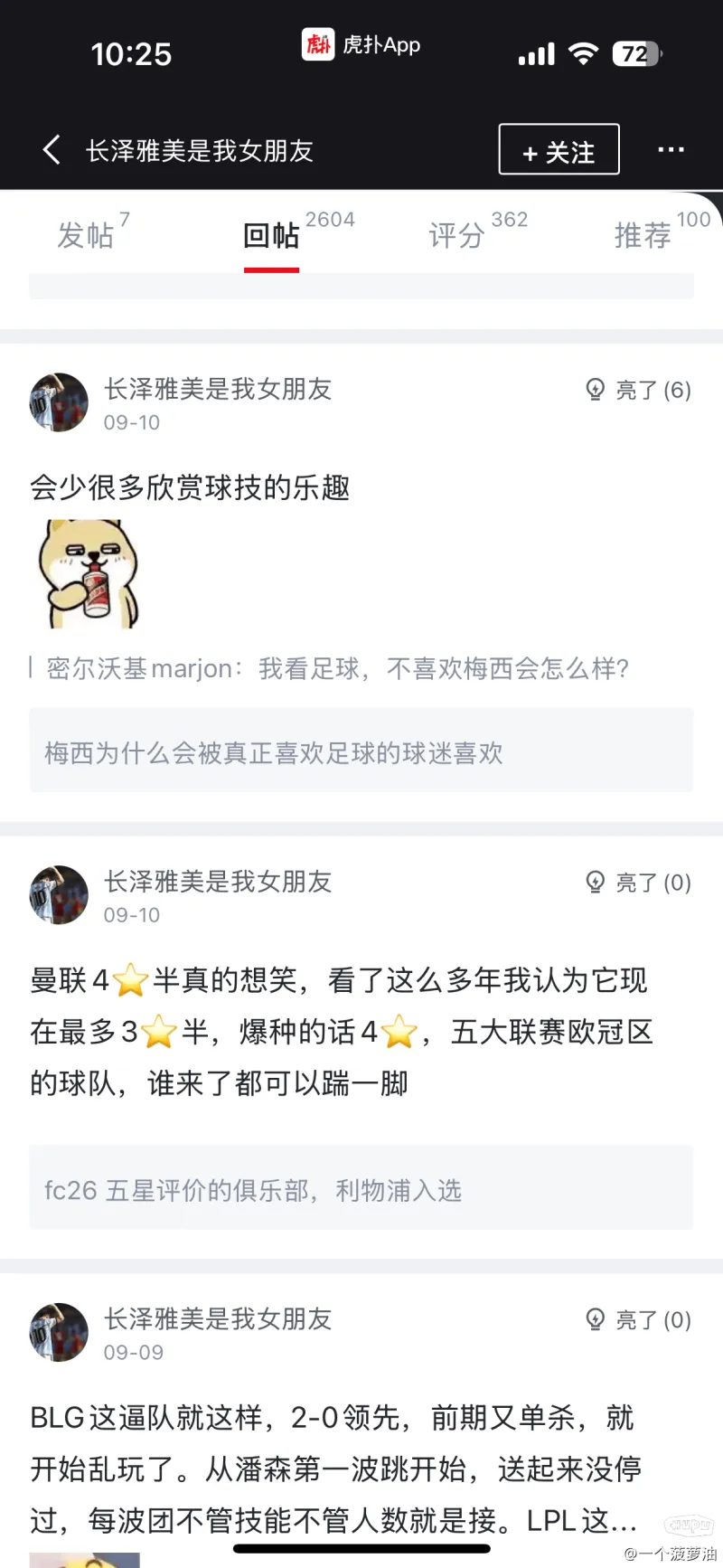The height and width of the screenshot is (1568, 723).
Task: Return to 虎扑App via the status bar pill
Action: coord(361,43)
